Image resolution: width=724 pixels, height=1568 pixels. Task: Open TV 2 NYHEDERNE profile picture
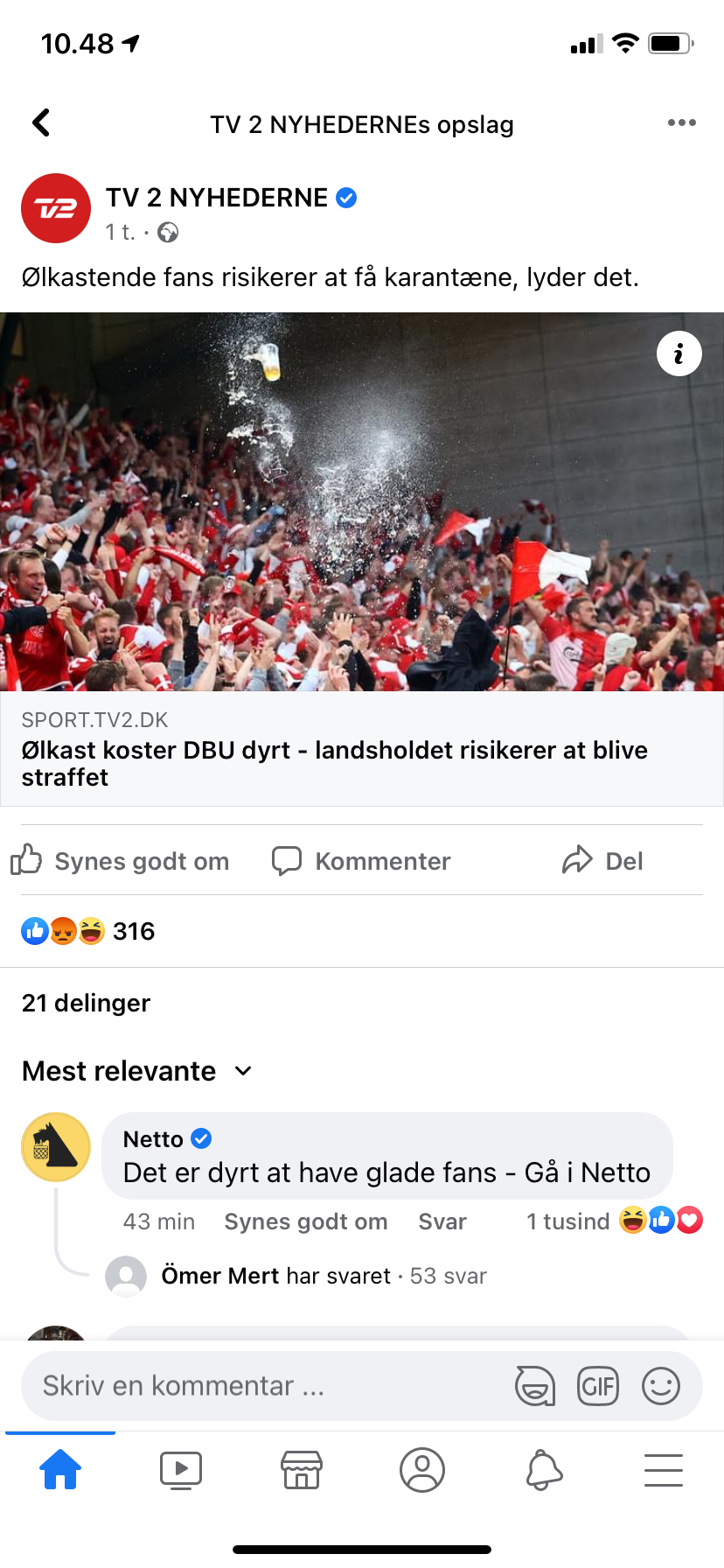pos(56,208)
